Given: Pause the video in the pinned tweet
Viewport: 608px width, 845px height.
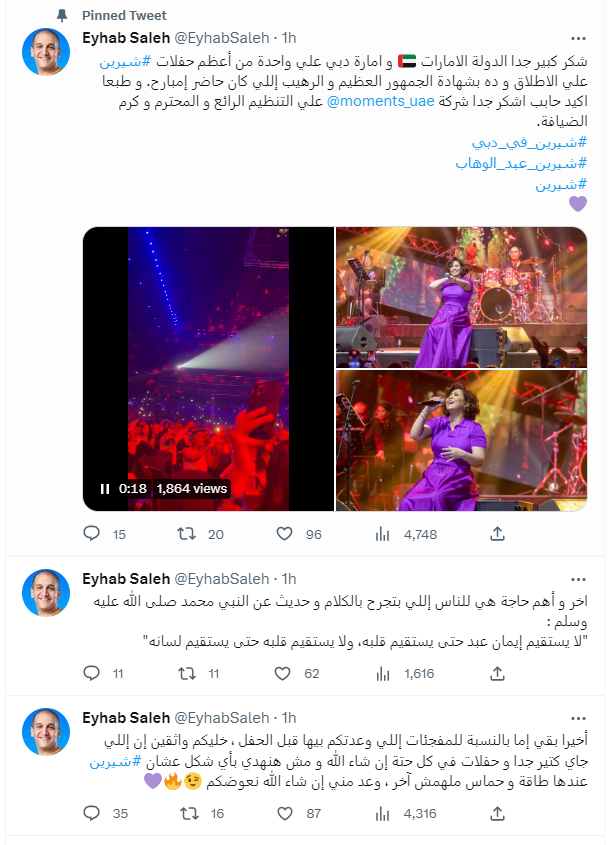Looking at the screenshot, I should click(x=104, y=489).
